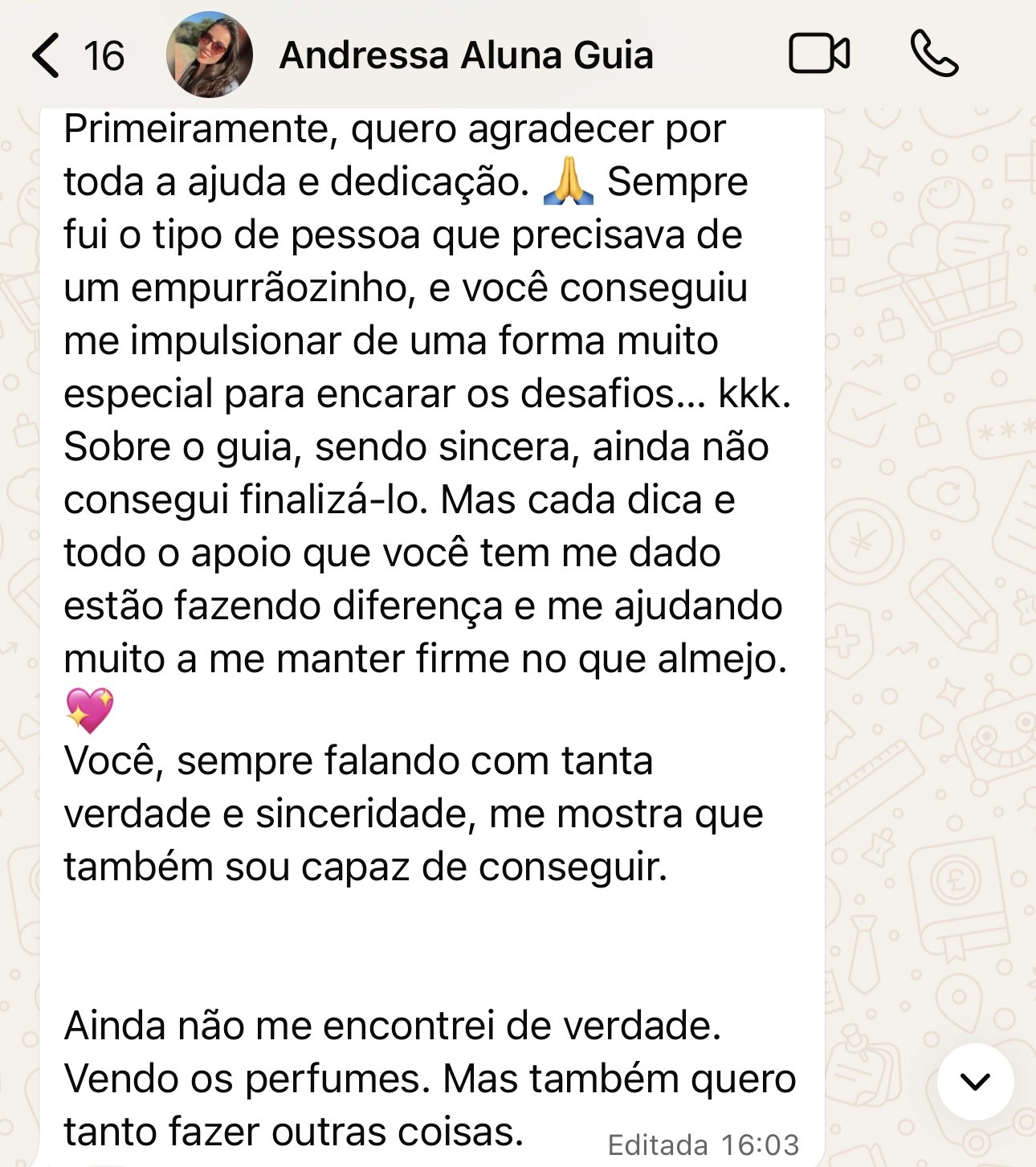Open Andressa Aluna Guia's profile picture

[x=210, y=55]
